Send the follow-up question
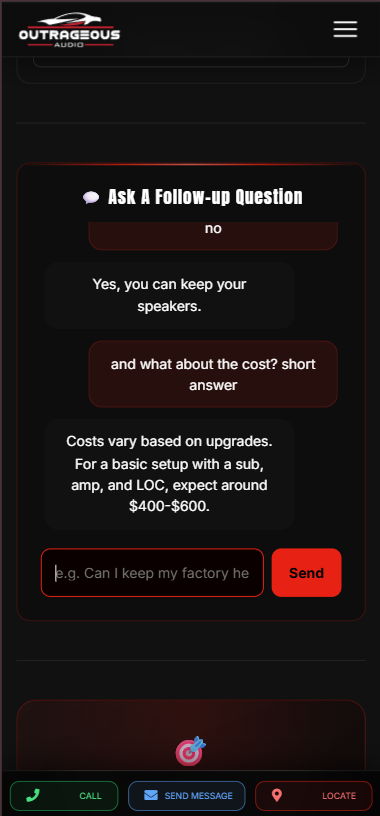380x816 pixels. coord(306,572)
